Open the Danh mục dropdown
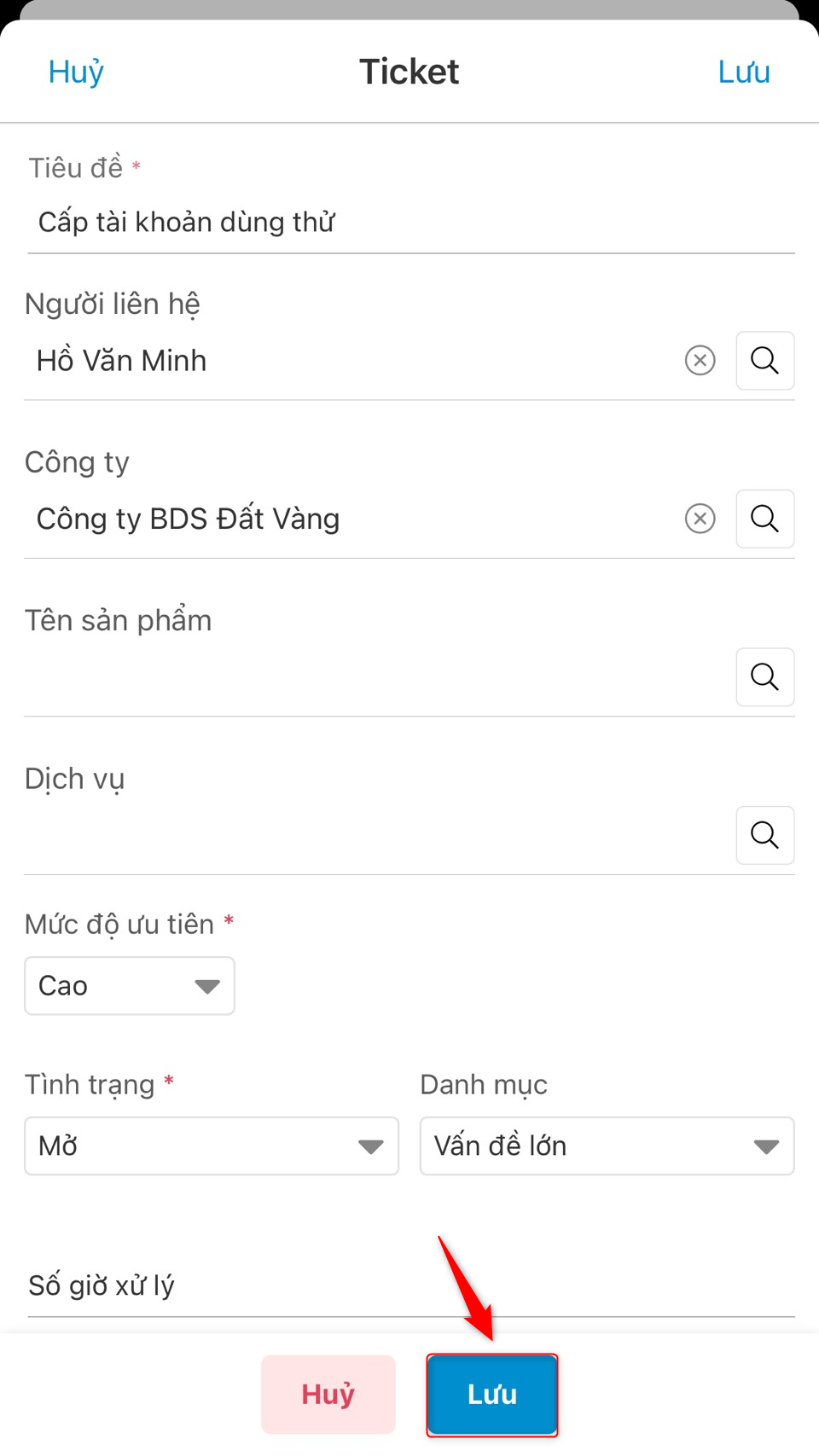 click(607, 1146)
